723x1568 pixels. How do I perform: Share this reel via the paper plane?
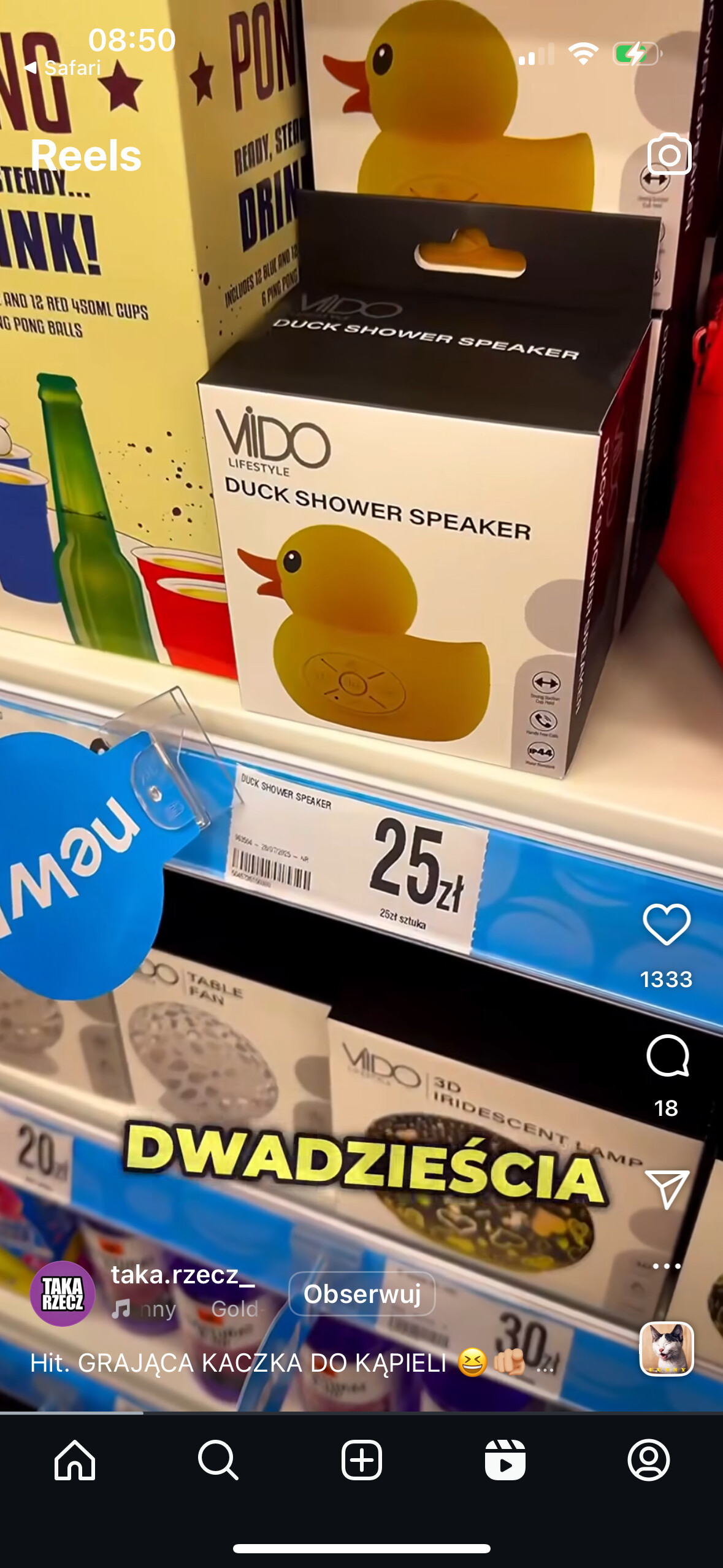pos(667,1189)
